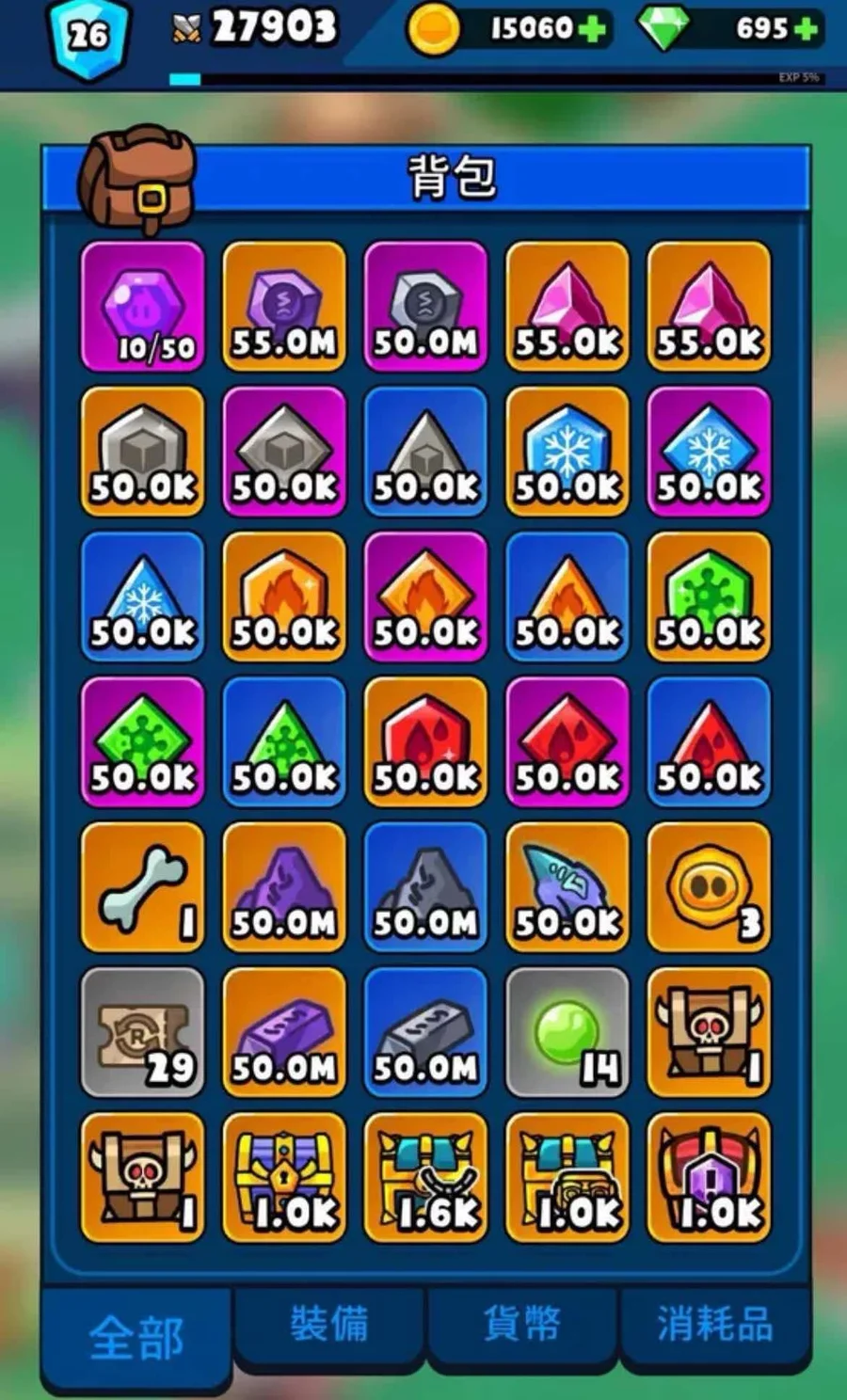Switch to the 全部 tab

pos(136,1337)
